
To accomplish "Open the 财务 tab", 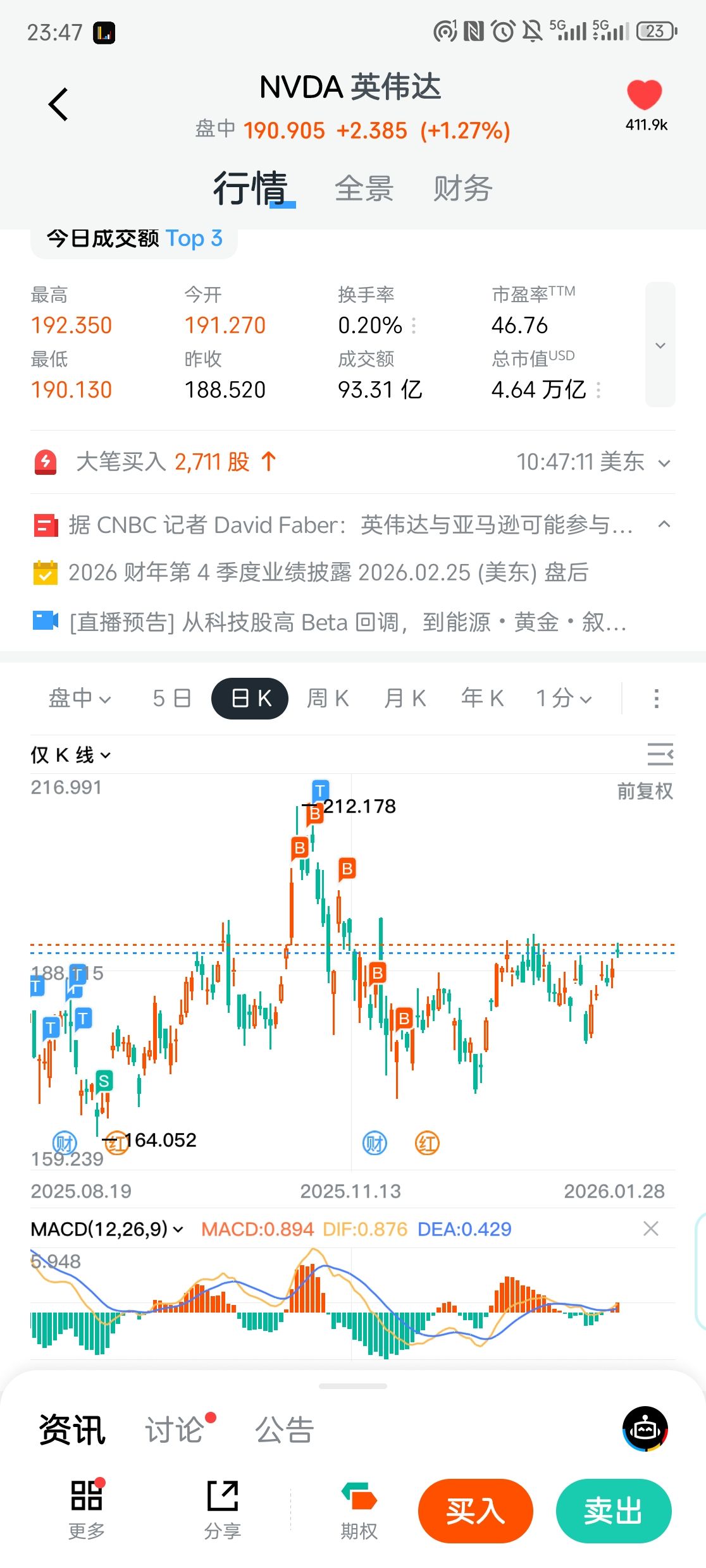I will tap(462, 188).
